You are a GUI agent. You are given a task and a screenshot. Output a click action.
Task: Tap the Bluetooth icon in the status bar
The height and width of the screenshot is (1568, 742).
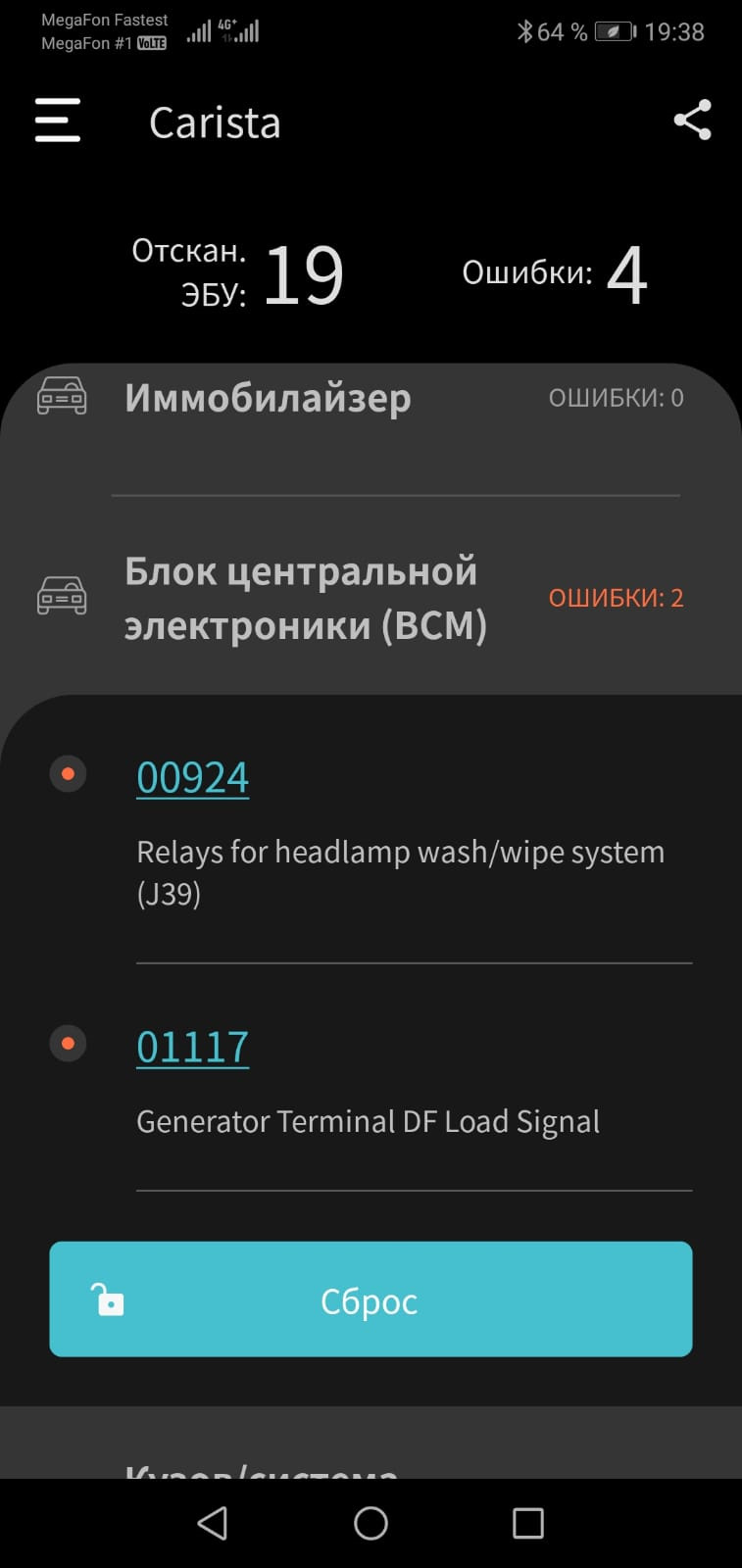tap(525, 31)
